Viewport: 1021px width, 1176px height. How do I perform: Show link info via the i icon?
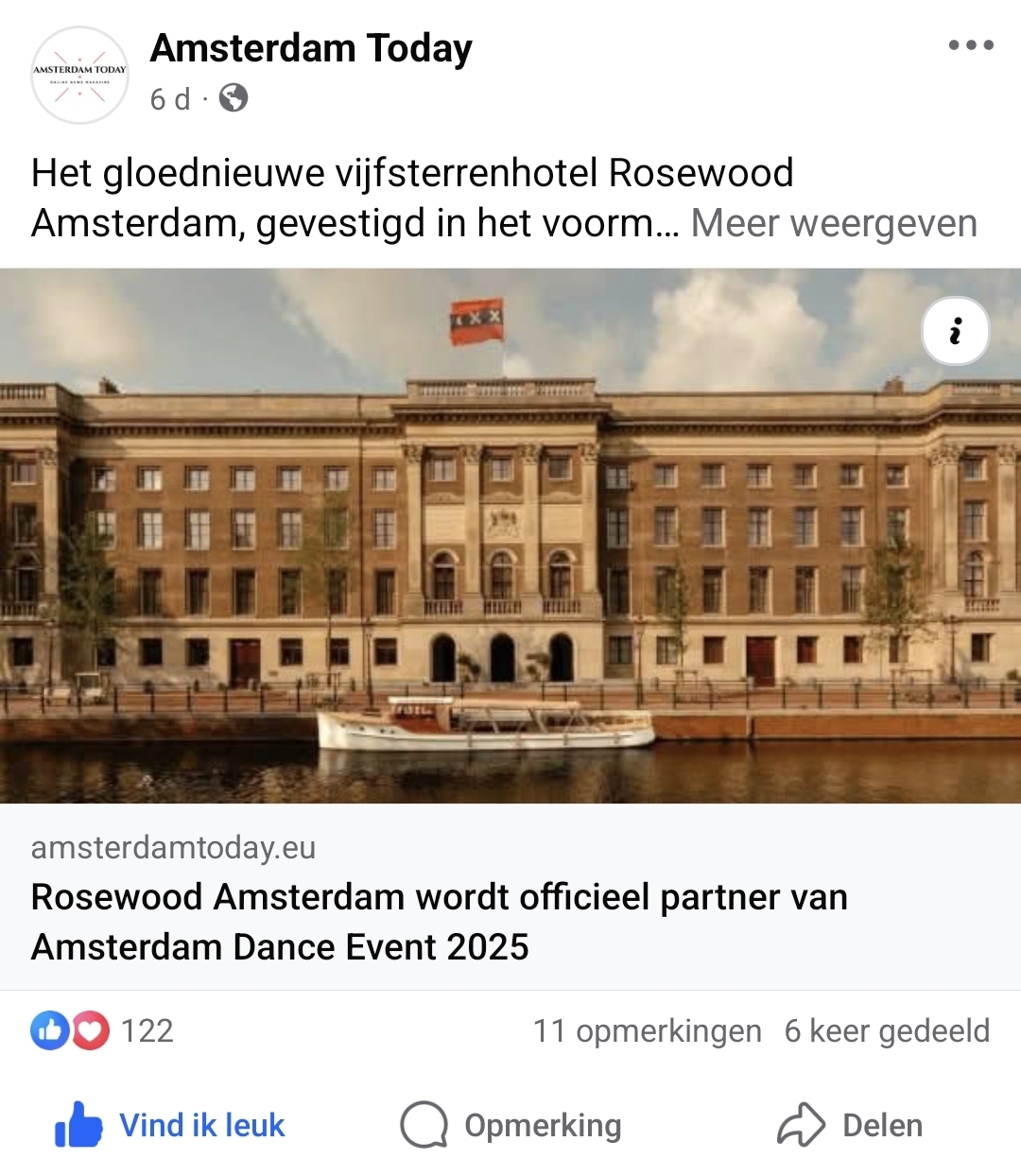pyautogui.click(x=955, y=332)
